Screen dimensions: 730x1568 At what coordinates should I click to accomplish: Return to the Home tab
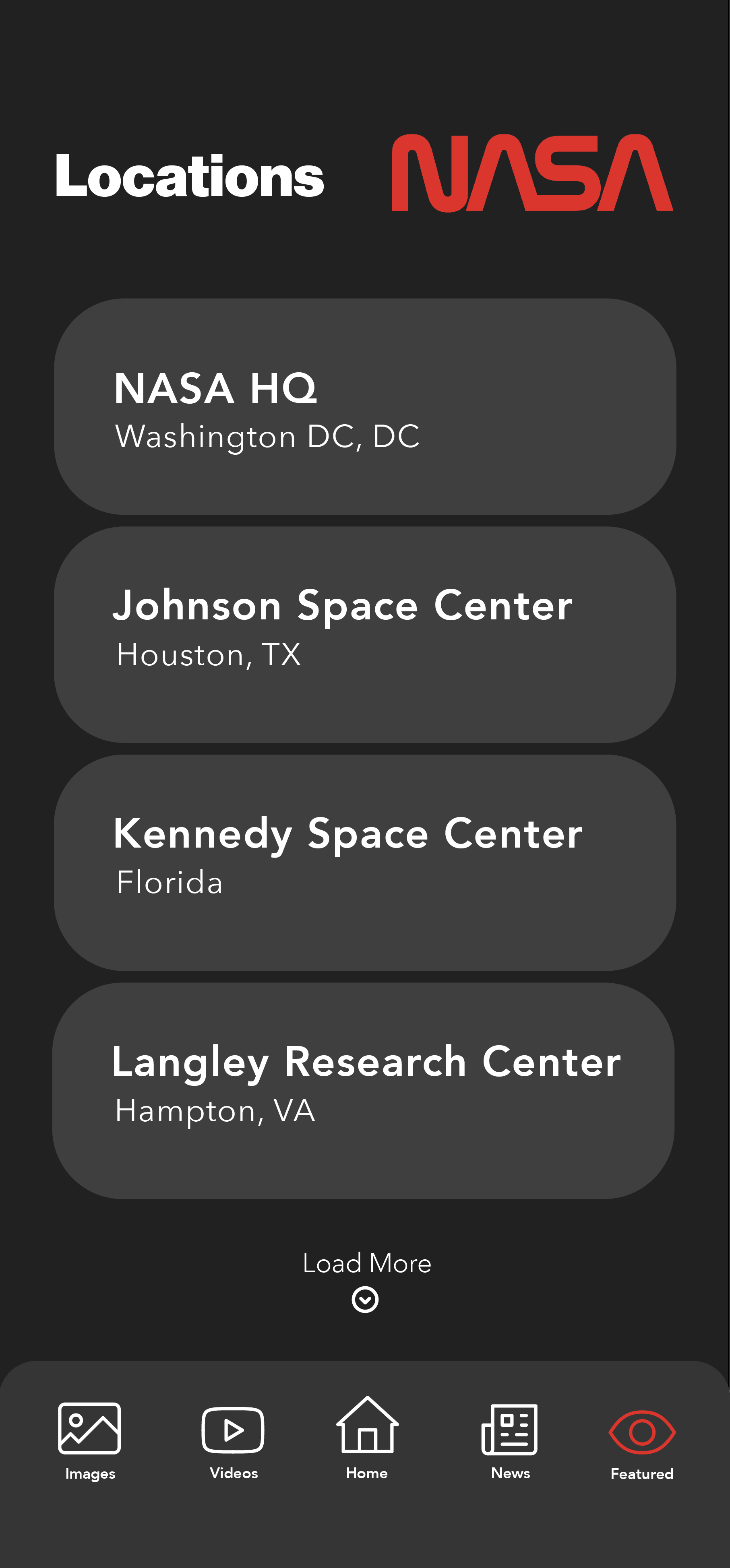(x=367, y=1437)
